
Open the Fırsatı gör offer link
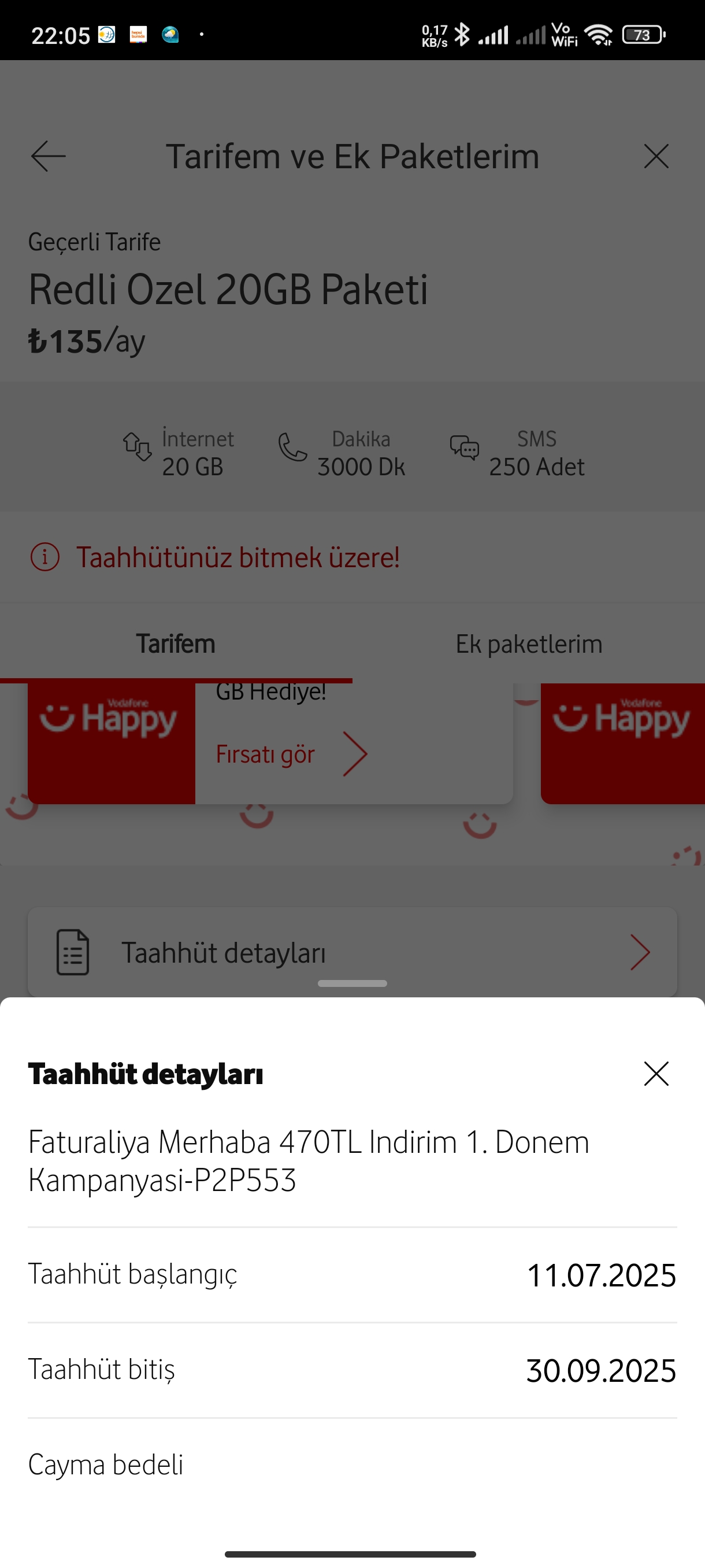[x=291, y=754]
